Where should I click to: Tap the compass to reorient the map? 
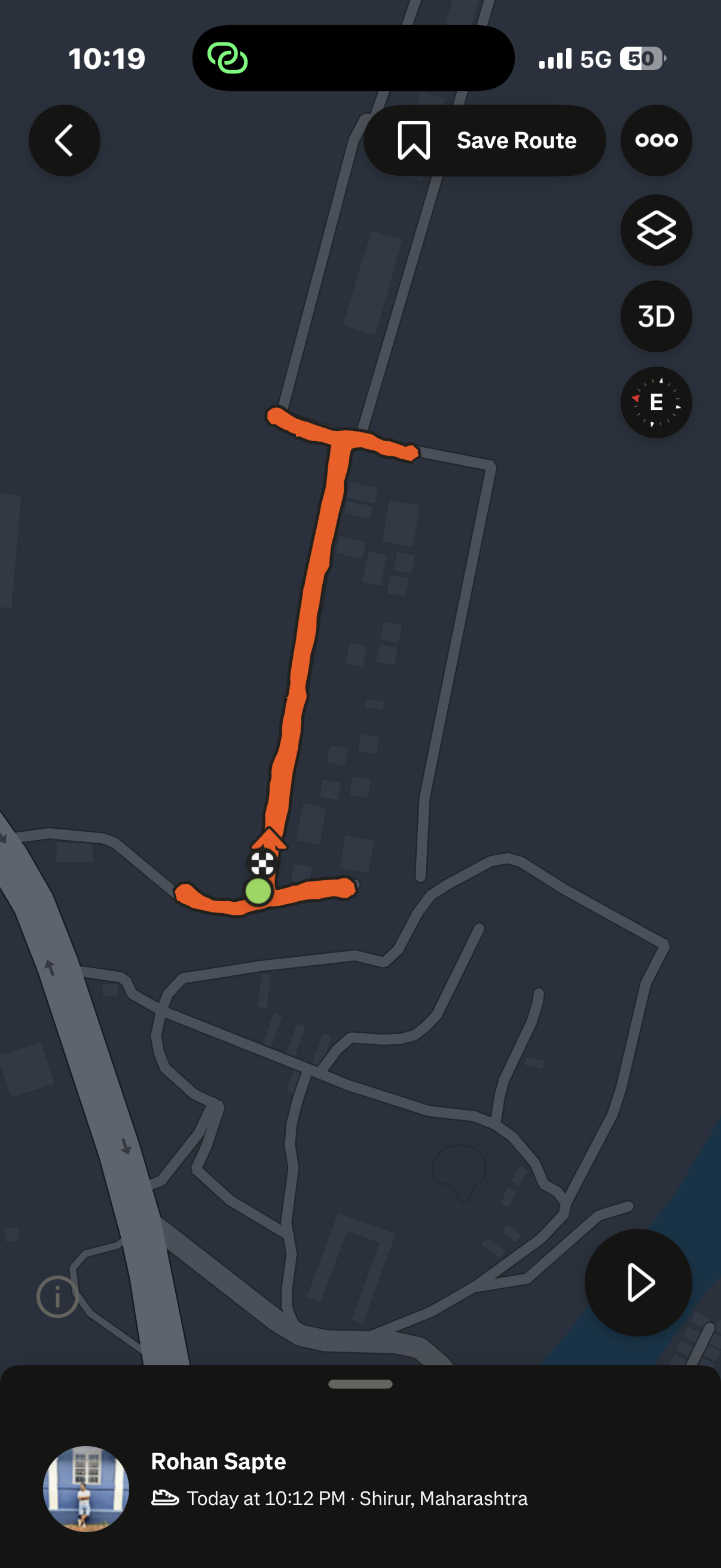[656, 402]
